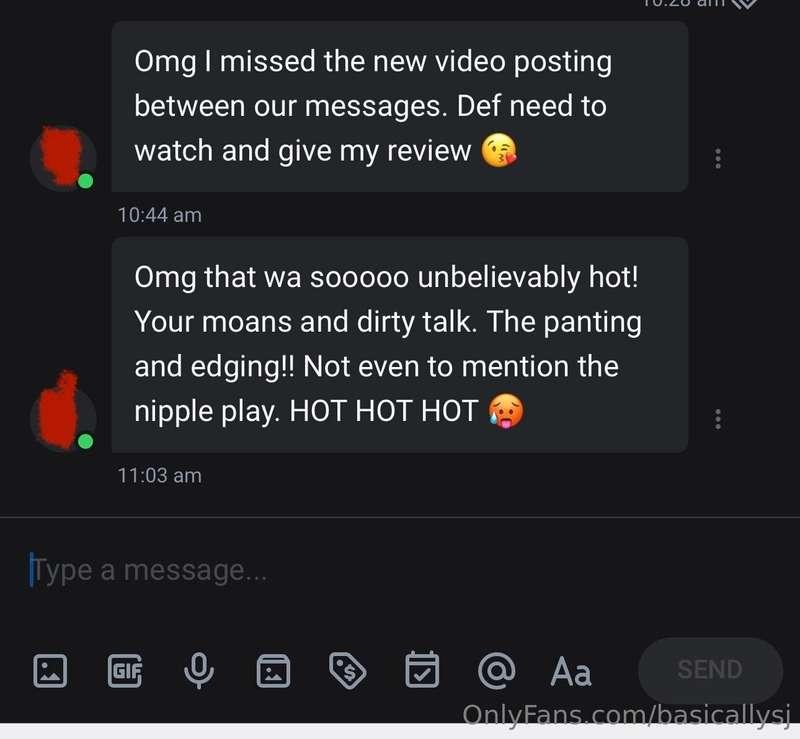The image size is (800, 739).
Task: Open options for the 'HOT HOT HOT' message
Action: (x=718, y=418)
